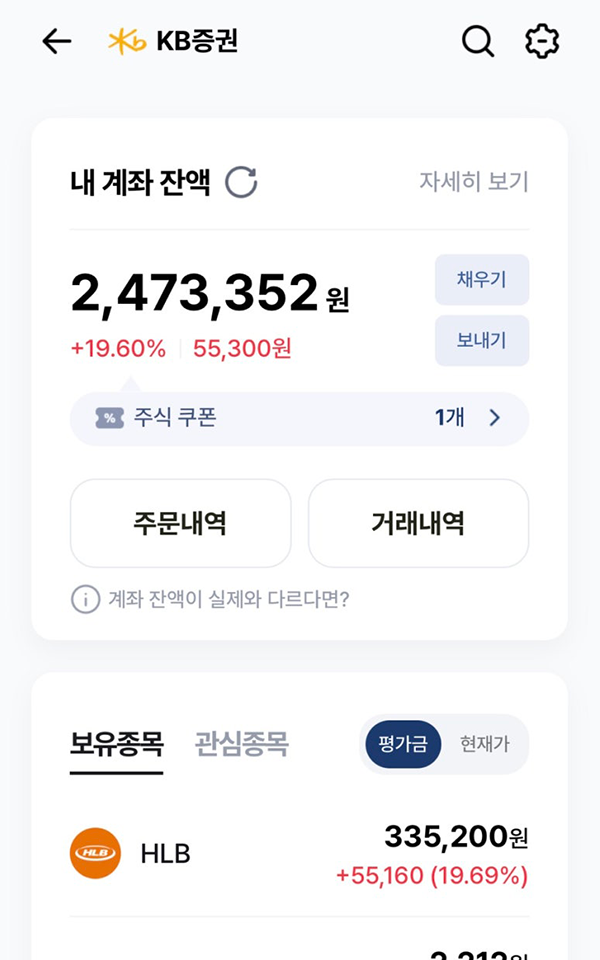
Task: Open the 주식 쿠폰 row
Action: click(x=299, y=418)
